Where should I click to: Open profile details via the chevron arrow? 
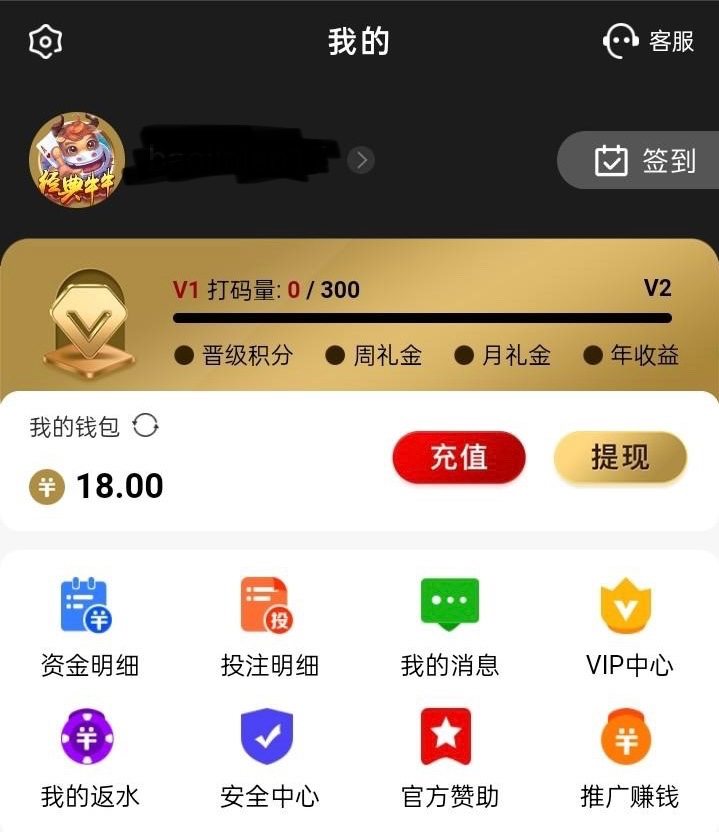(x=362, y=160)
